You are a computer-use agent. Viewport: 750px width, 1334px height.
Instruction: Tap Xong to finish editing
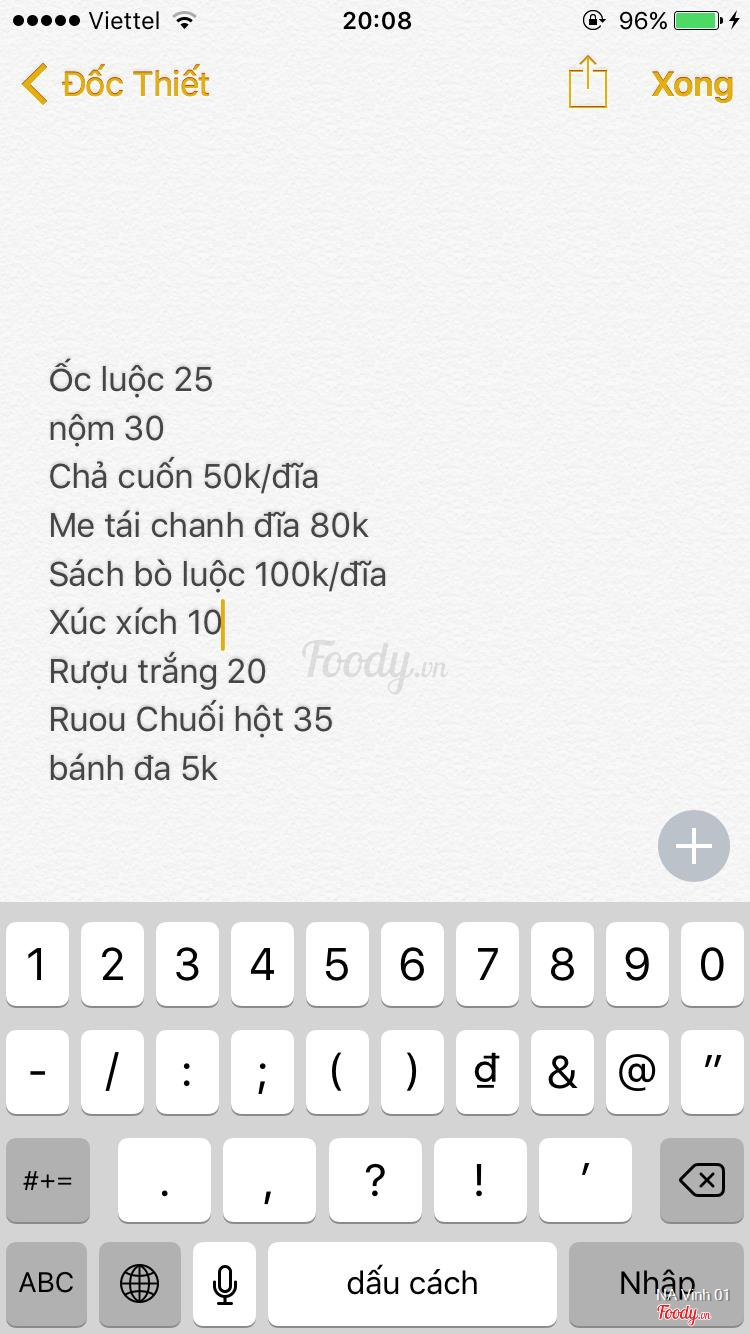692,84
